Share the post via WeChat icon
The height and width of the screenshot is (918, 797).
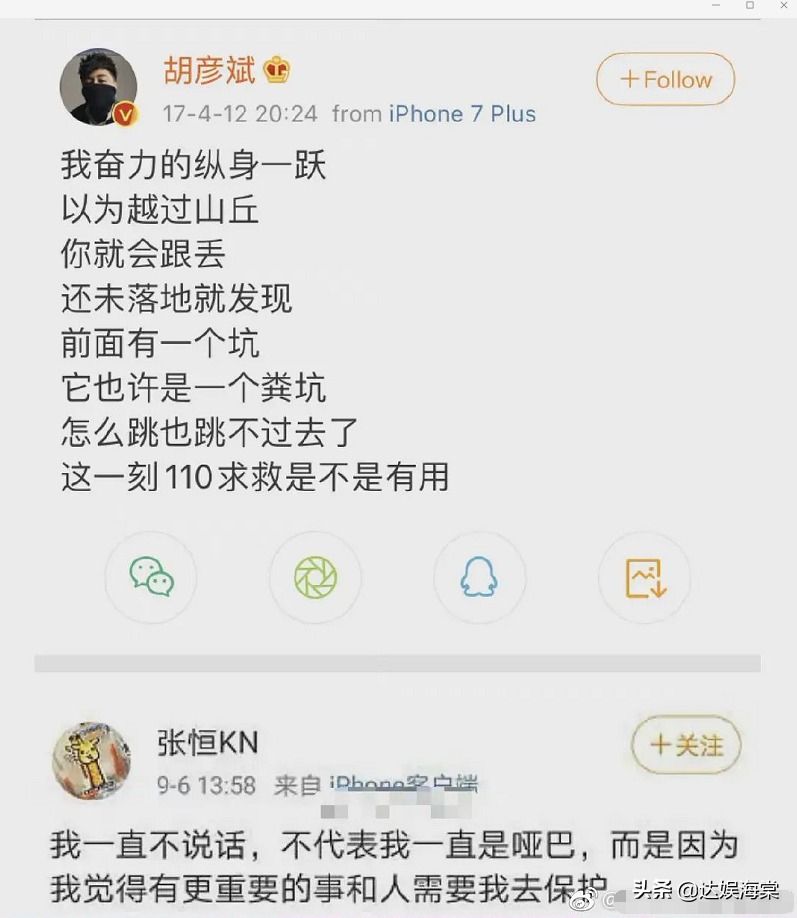[x=151, y=578]
